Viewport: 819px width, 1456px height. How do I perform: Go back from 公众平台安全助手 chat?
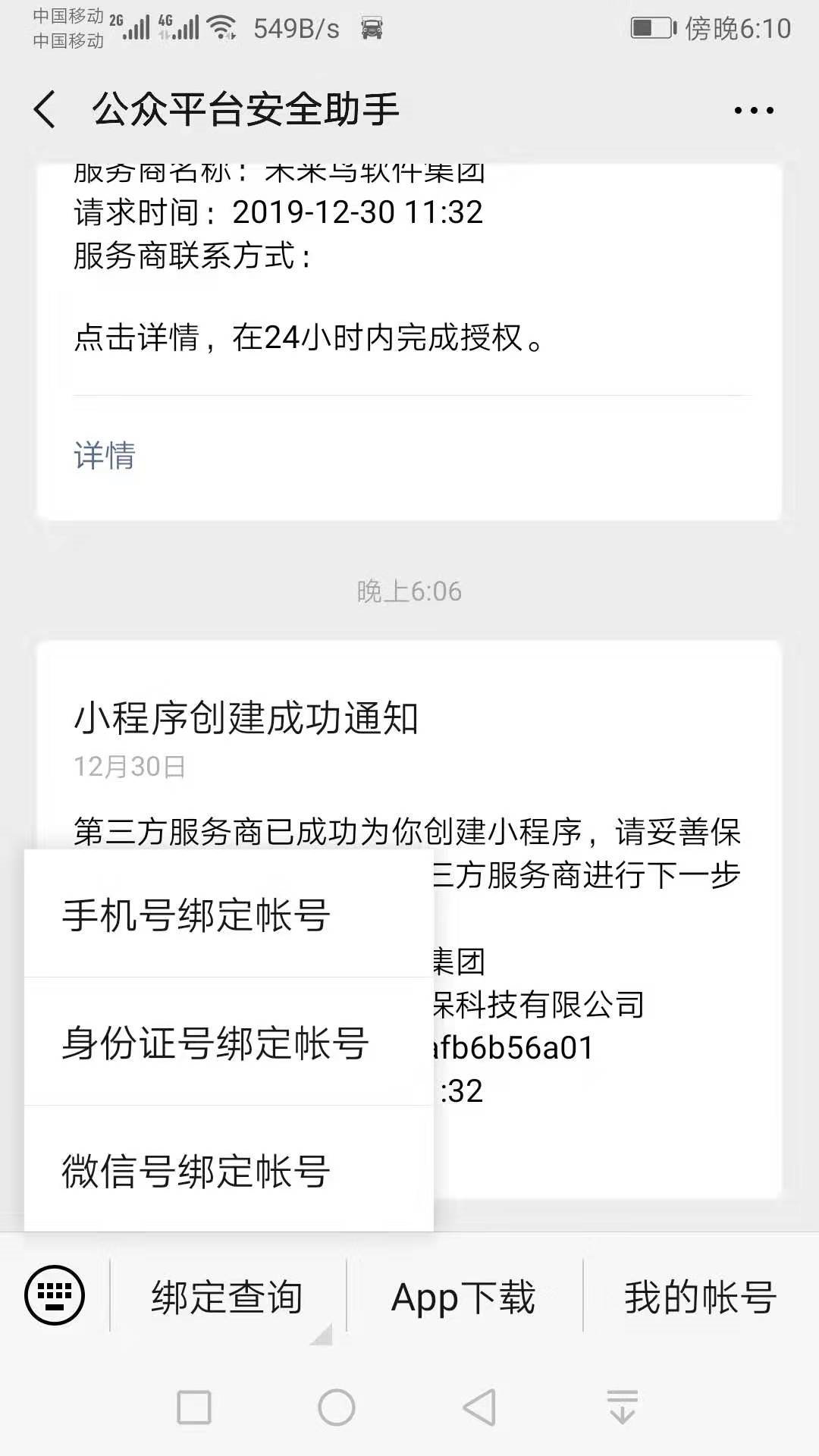point(45,109)
